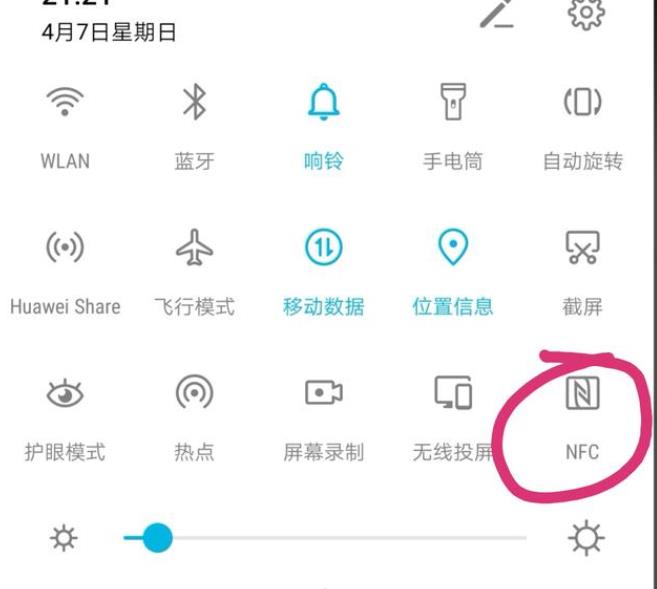This screenshot has height=589, width=657.
Task: Take a screenshot (截屏)
Action: [582, 248]
